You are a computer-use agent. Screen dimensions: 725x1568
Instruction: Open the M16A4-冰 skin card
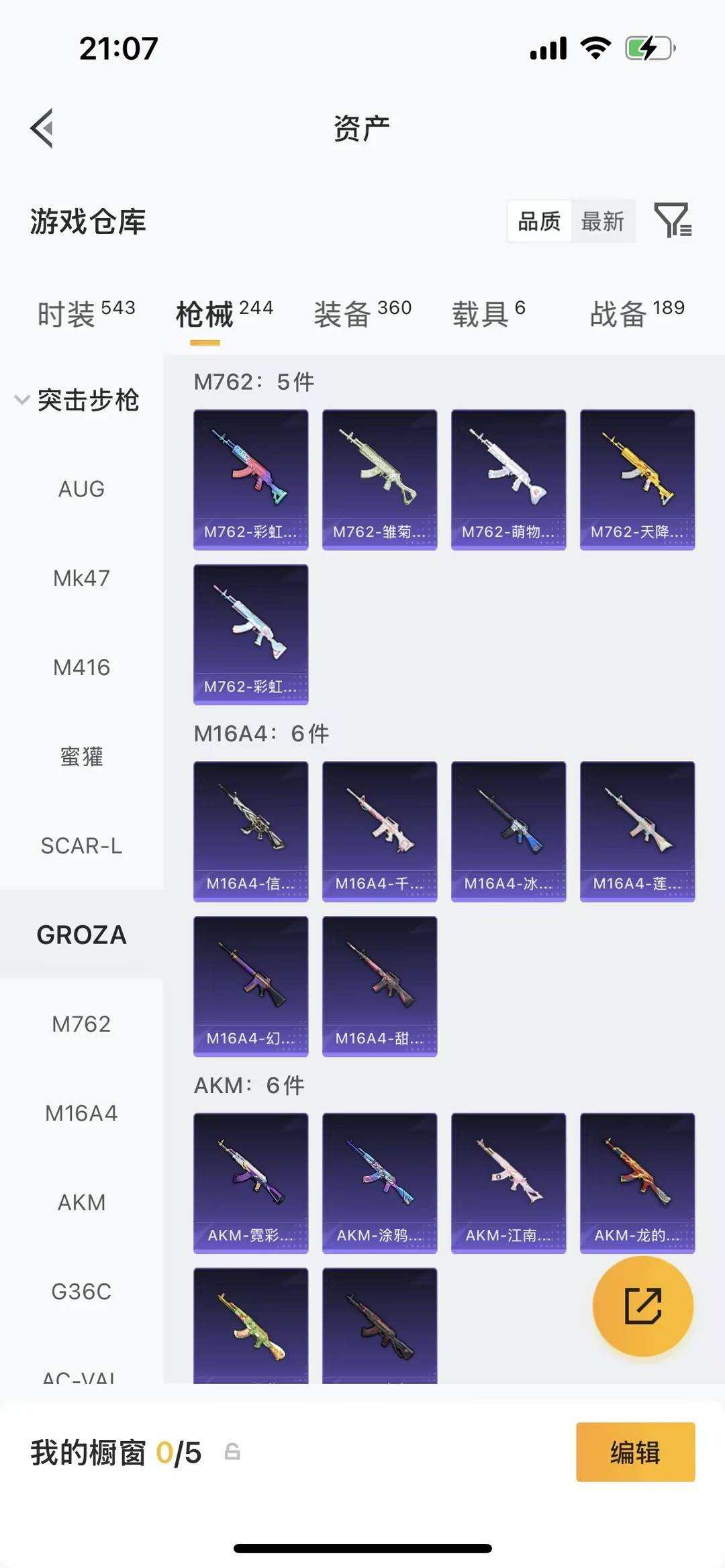(x=508, y=831)
